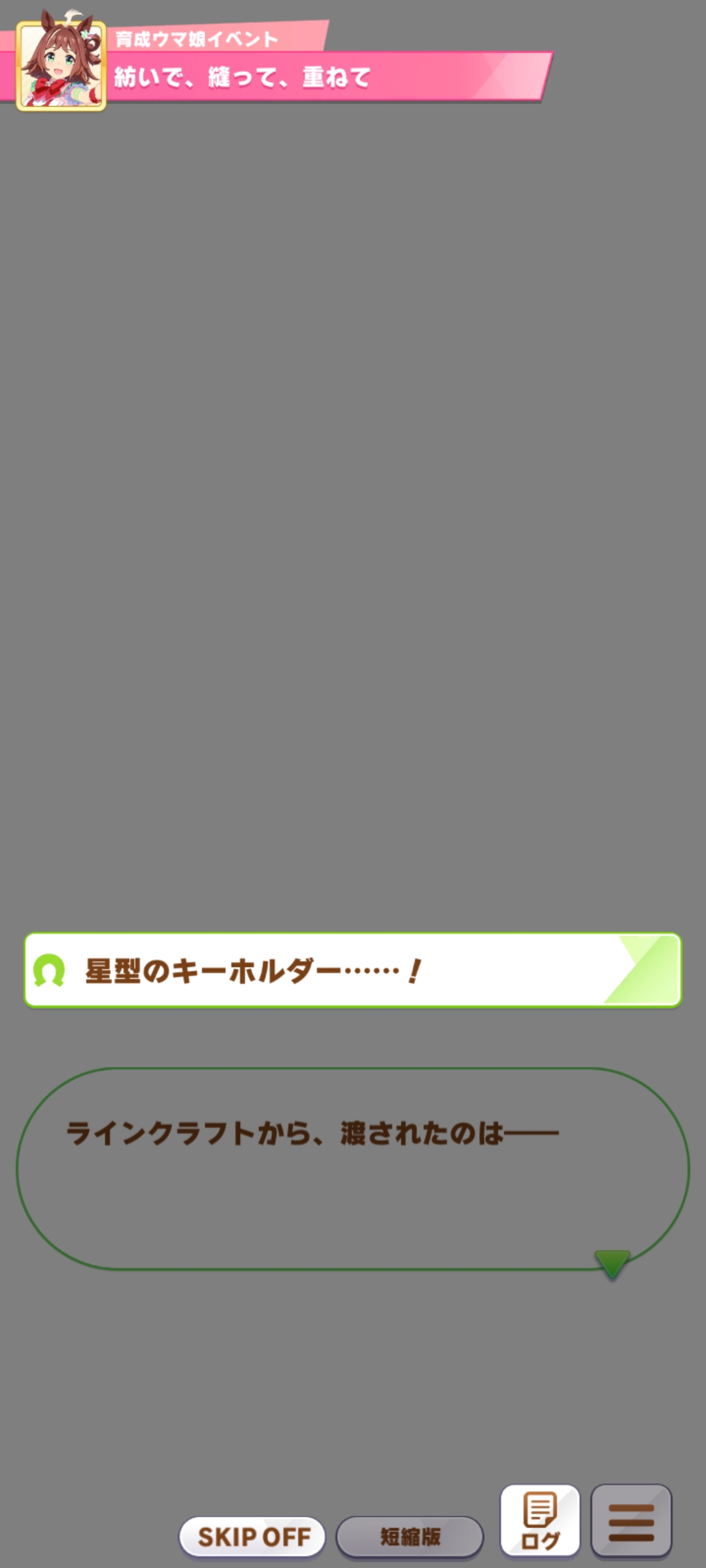Toggle the SKIP OFF button
Image resolution: width=706 pixels, height=1568 pixels.
(252, 1537)
